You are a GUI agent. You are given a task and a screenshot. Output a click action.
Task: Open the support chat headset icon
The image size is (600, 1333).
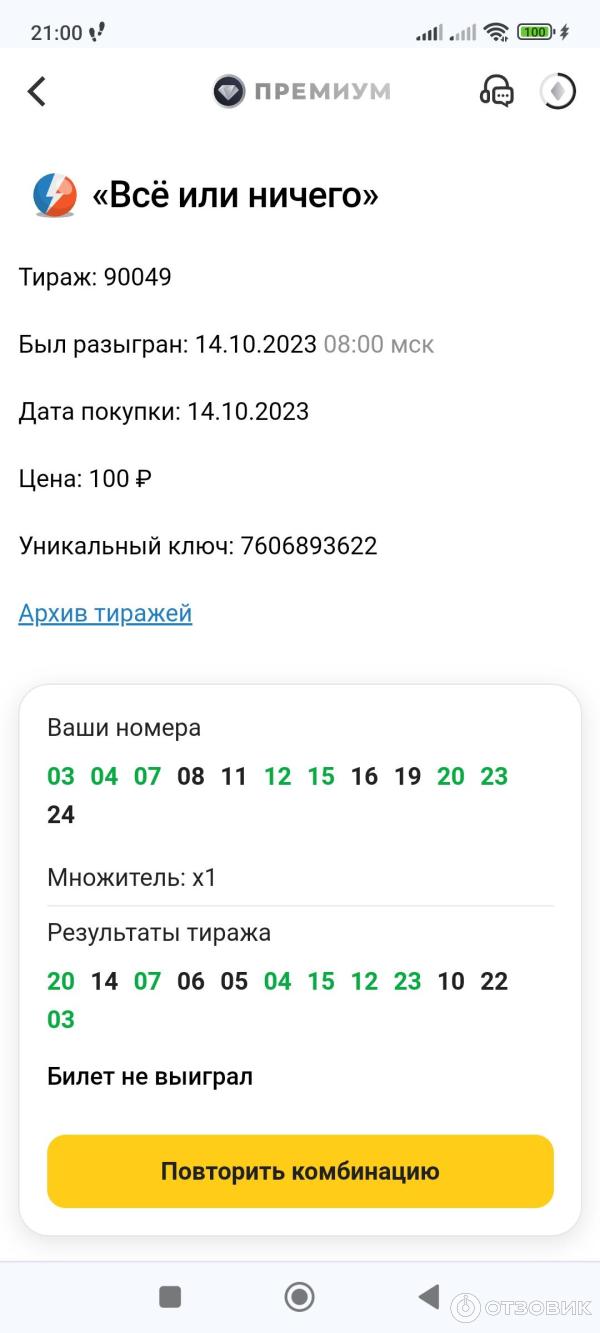tap(497, 92)
